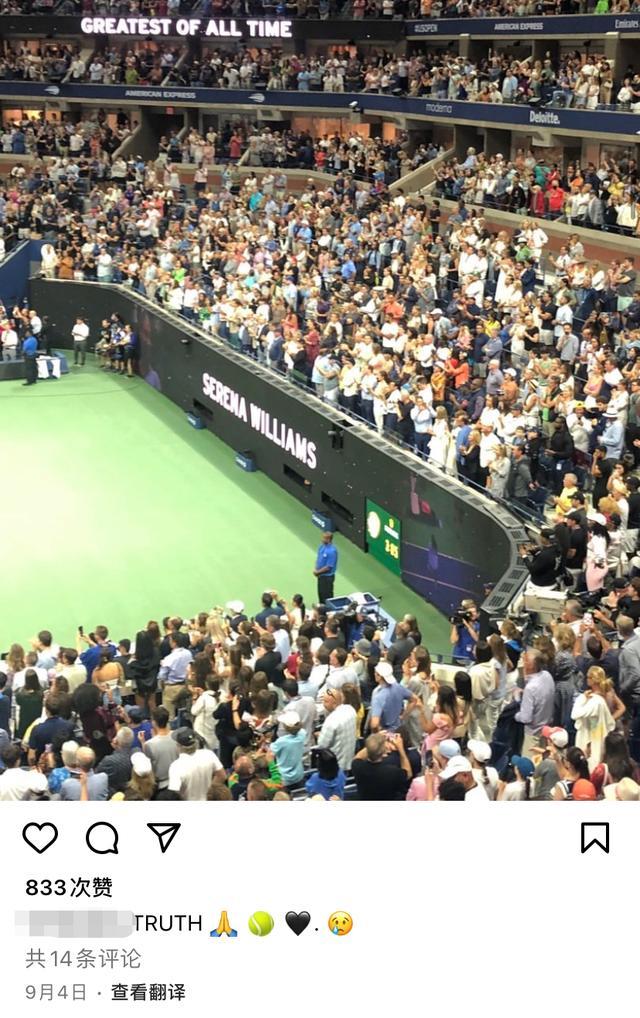This screenshot has width=640, height=1018.
Task: Like this post with the heart icon
Action: (x=40, y=837)
